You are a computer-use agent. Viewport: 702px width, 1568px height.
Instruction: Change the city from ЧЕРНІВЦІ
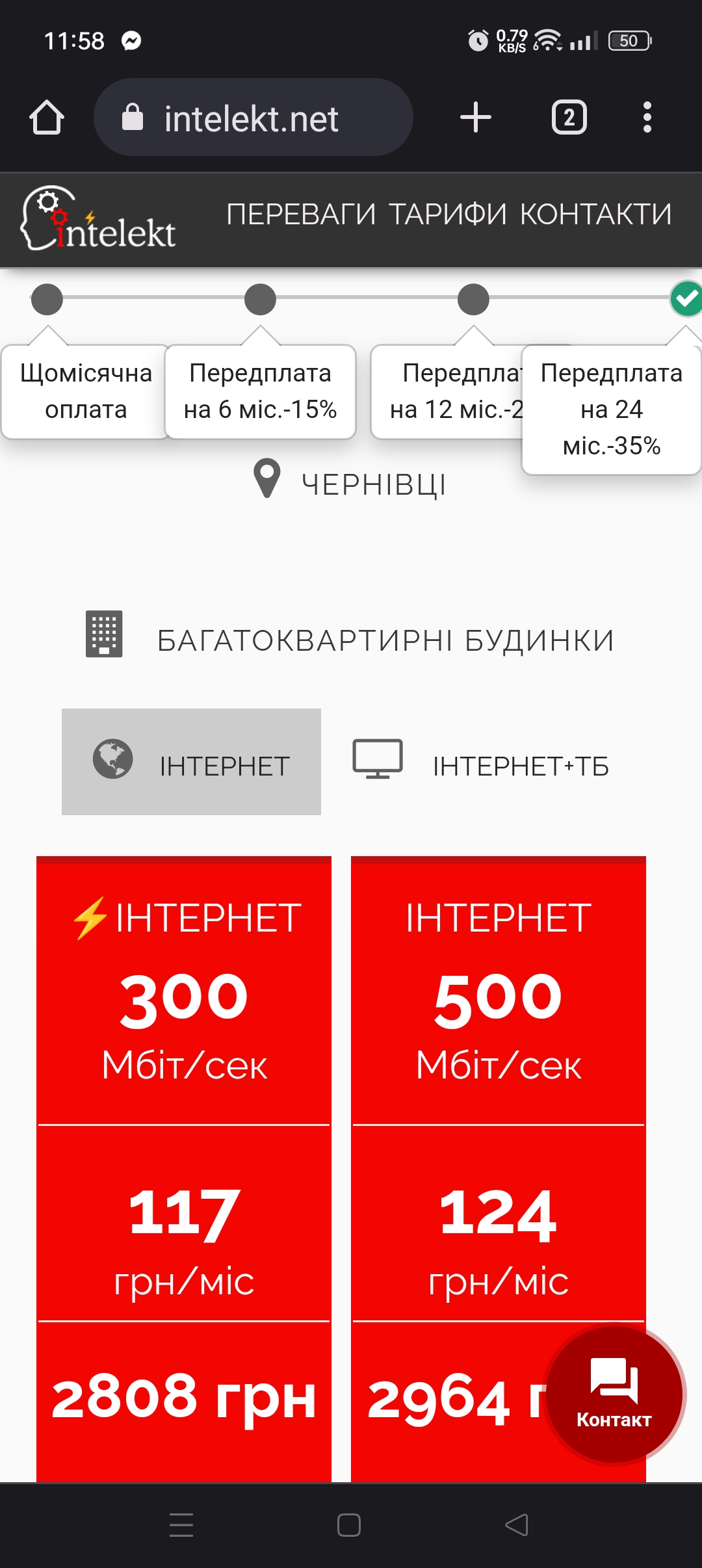click(351, 484)
